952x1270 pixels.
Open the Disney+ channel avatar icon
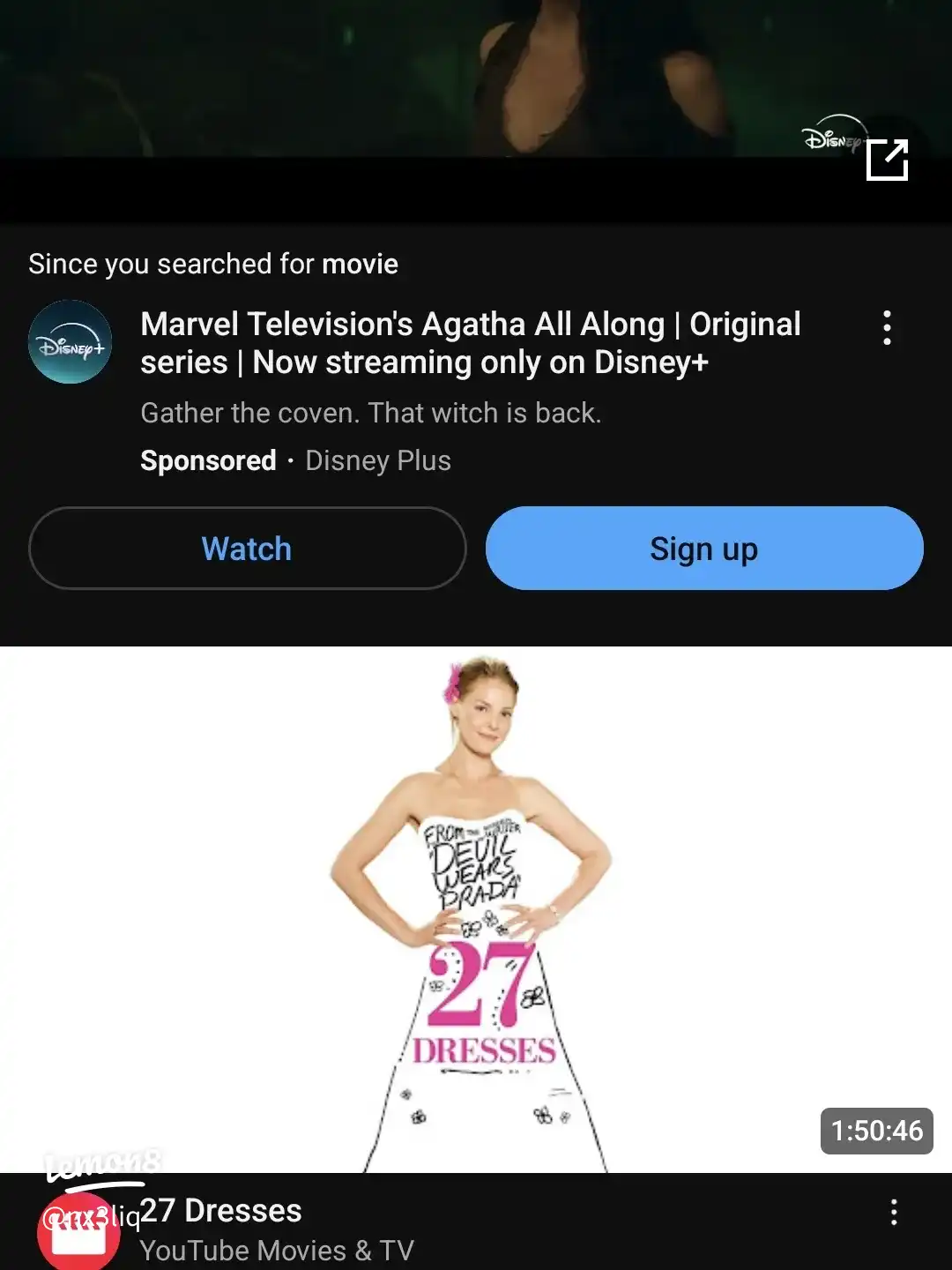click(70, 342)
